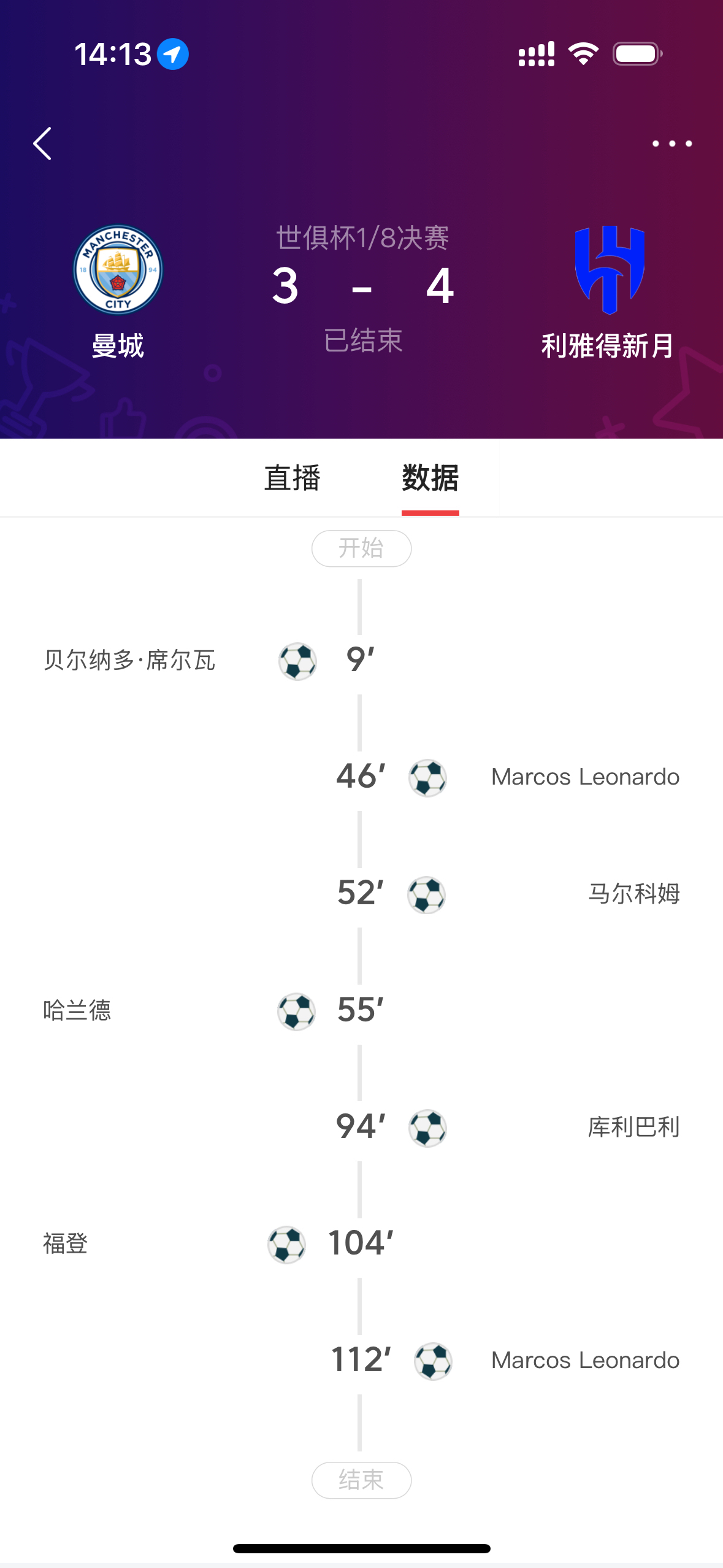
Task: Select scorer 贝尔纳多·席尔瓦 name
Action: [129, 660]
